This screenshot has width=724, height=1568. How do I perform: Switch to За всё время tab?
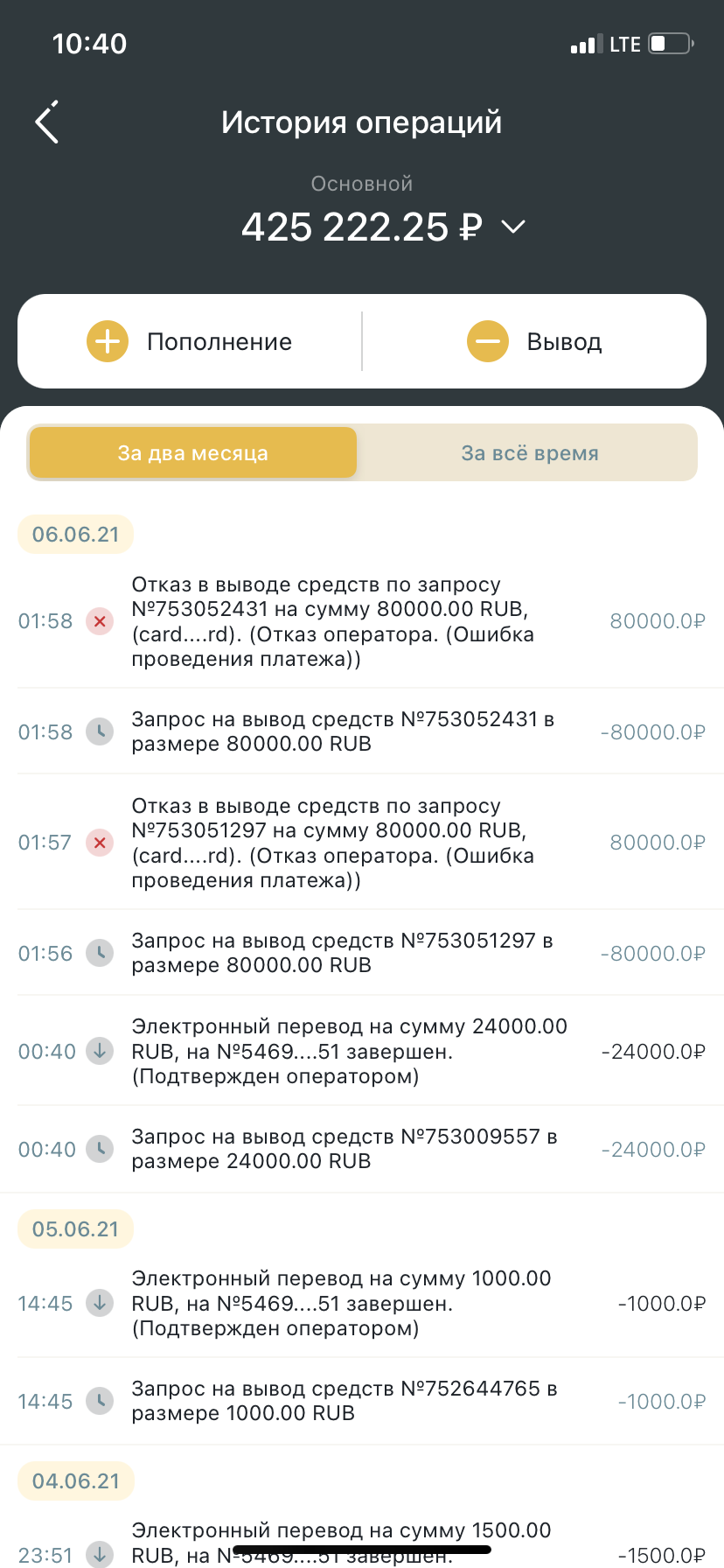(529, 453)
